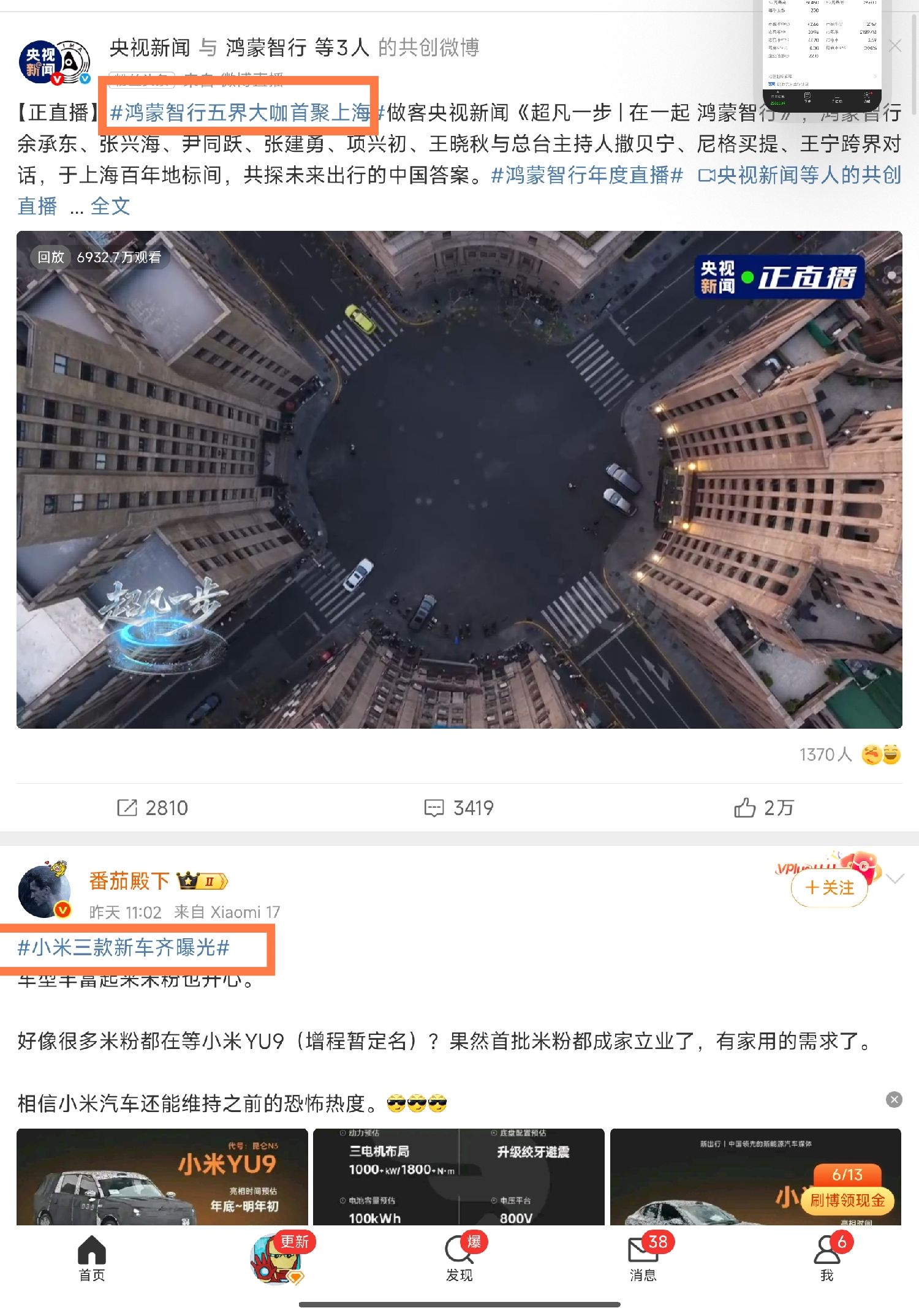The height and width of the screenshot is (1316, 919).
Task: Go to 首页 home tab
Action: tap(92, 1258)
